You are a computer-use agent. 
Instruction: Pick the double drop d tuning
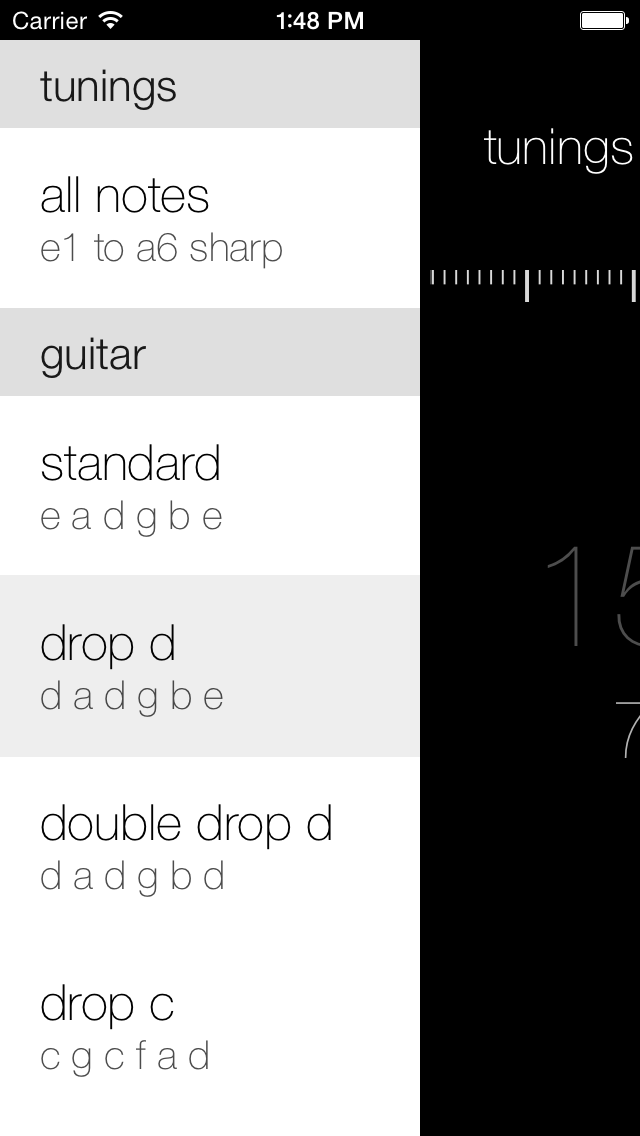pos(209,846)
